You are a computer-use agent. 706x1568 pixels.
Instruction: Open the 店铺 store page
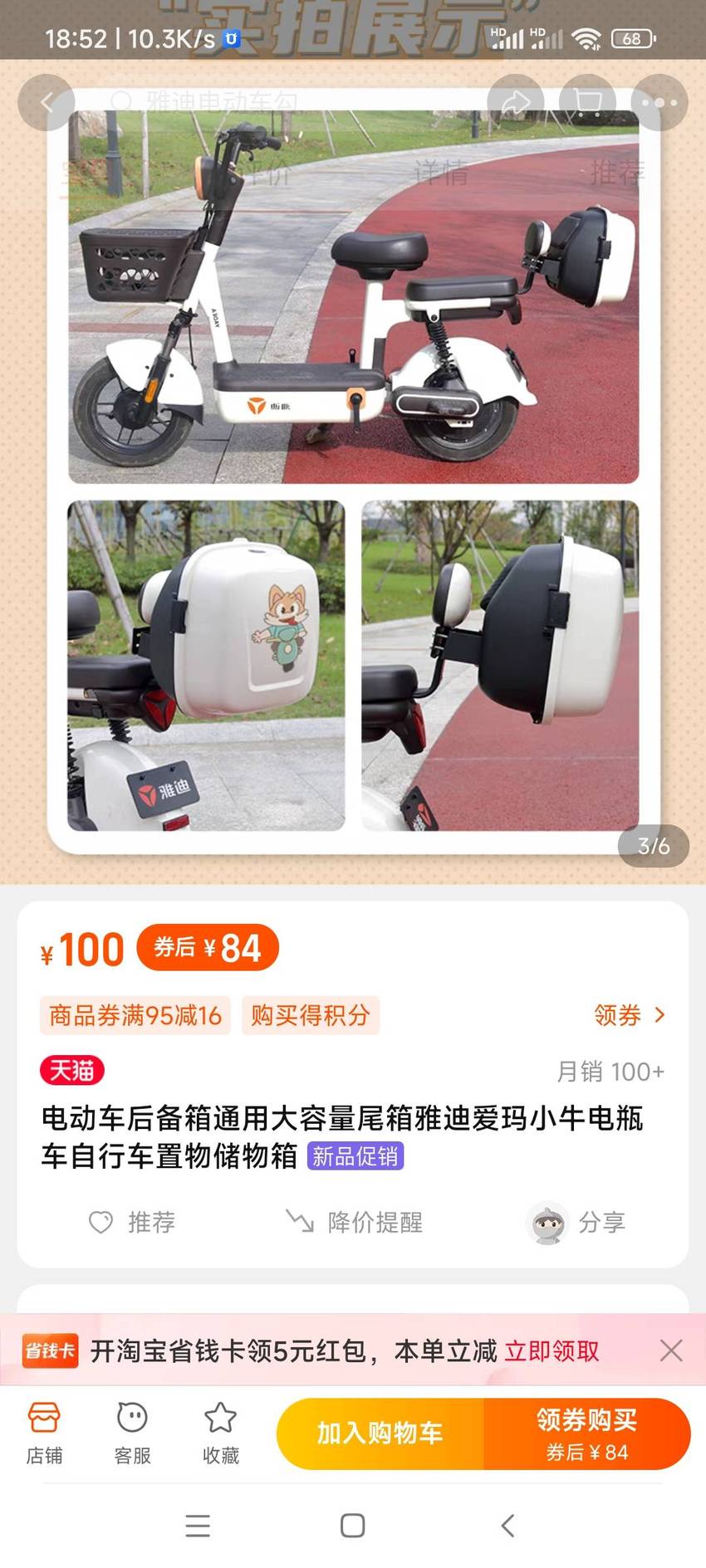[x=44, y=1434]
